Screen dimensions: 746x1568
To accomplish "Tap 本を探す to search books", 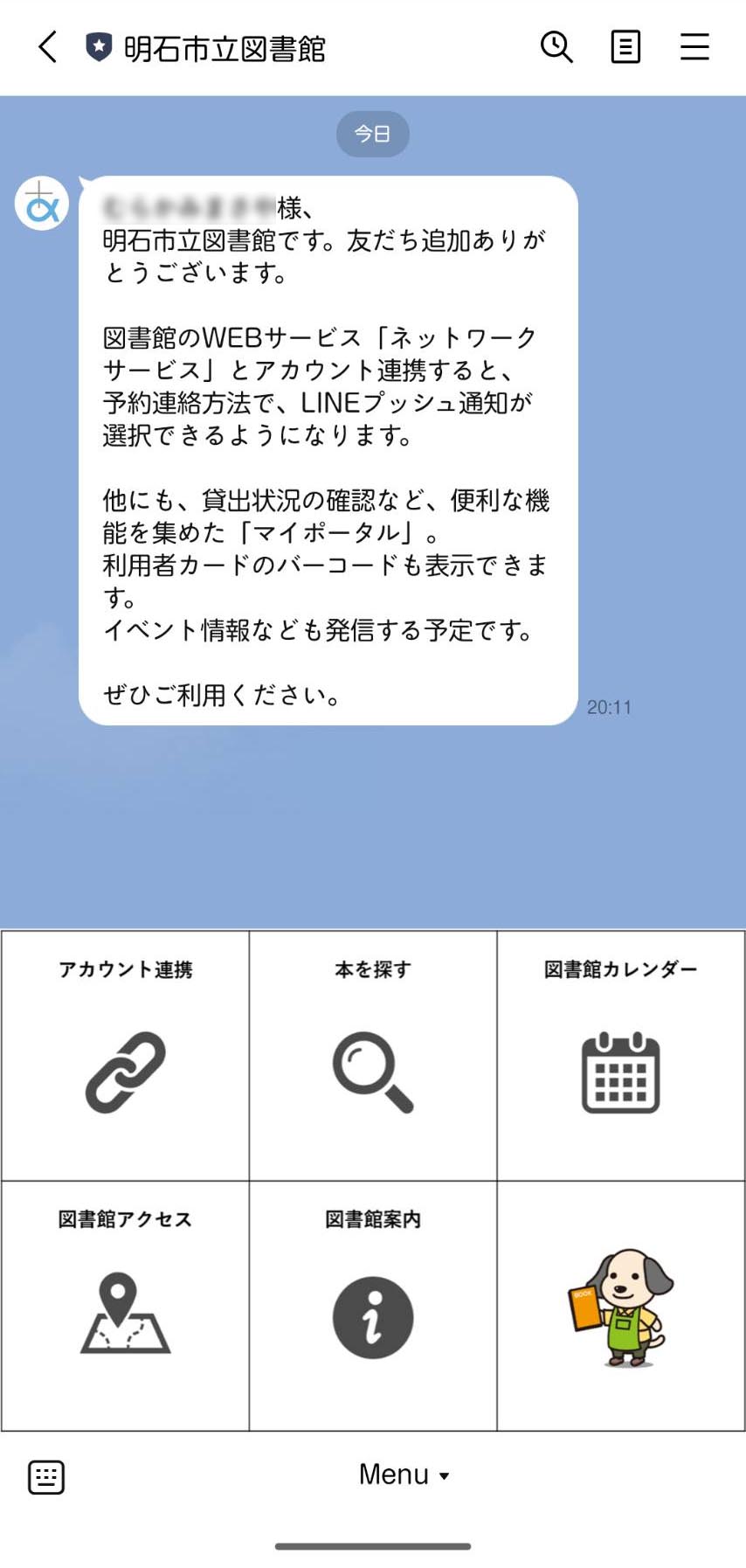I will pyautogui.click(x=373, y=1056).
